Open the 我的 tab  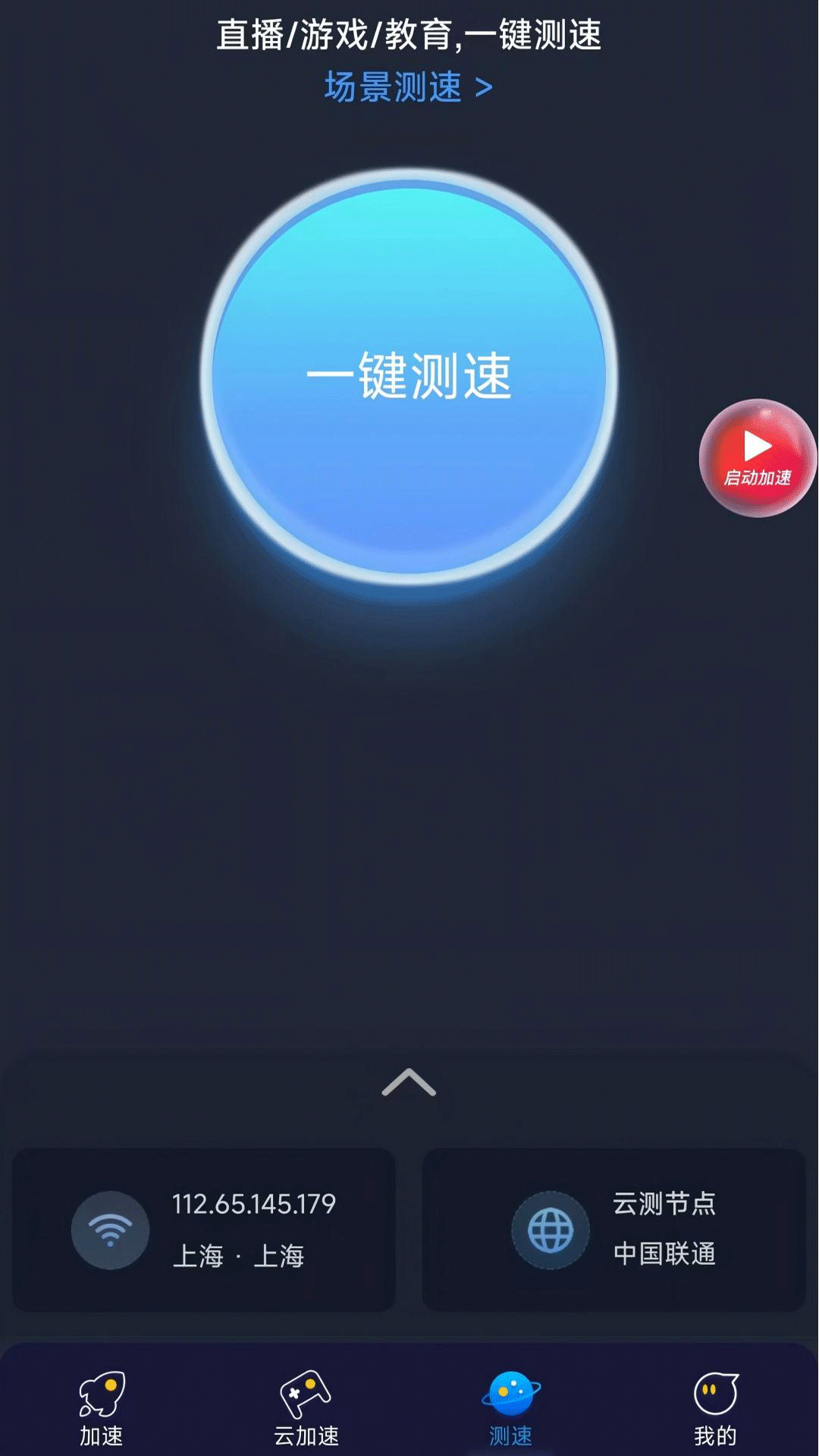point(716,1414)
